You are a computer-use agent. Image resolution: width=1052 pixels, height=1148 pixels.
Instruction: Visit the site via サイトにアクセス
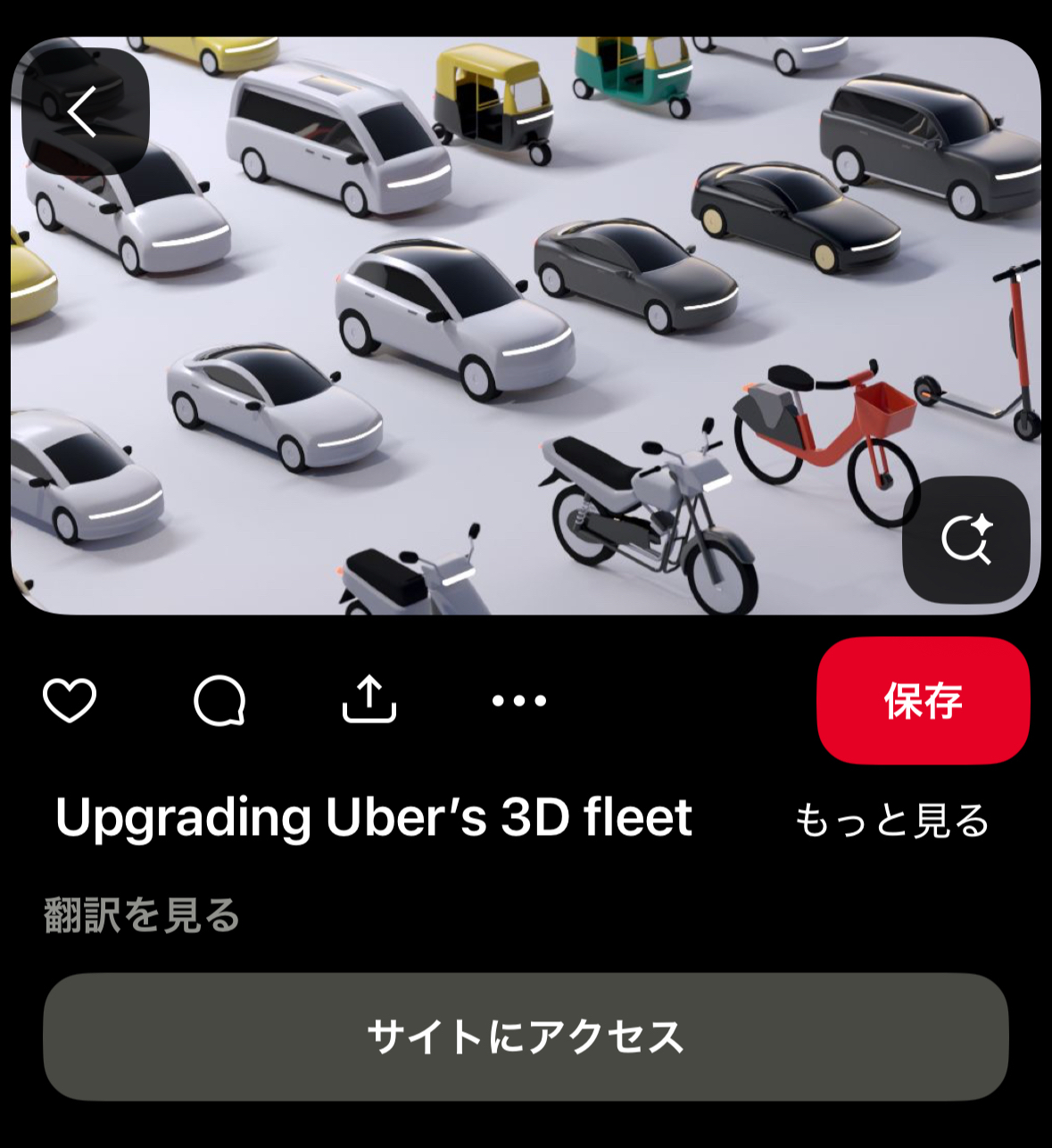pos(526,1037)
